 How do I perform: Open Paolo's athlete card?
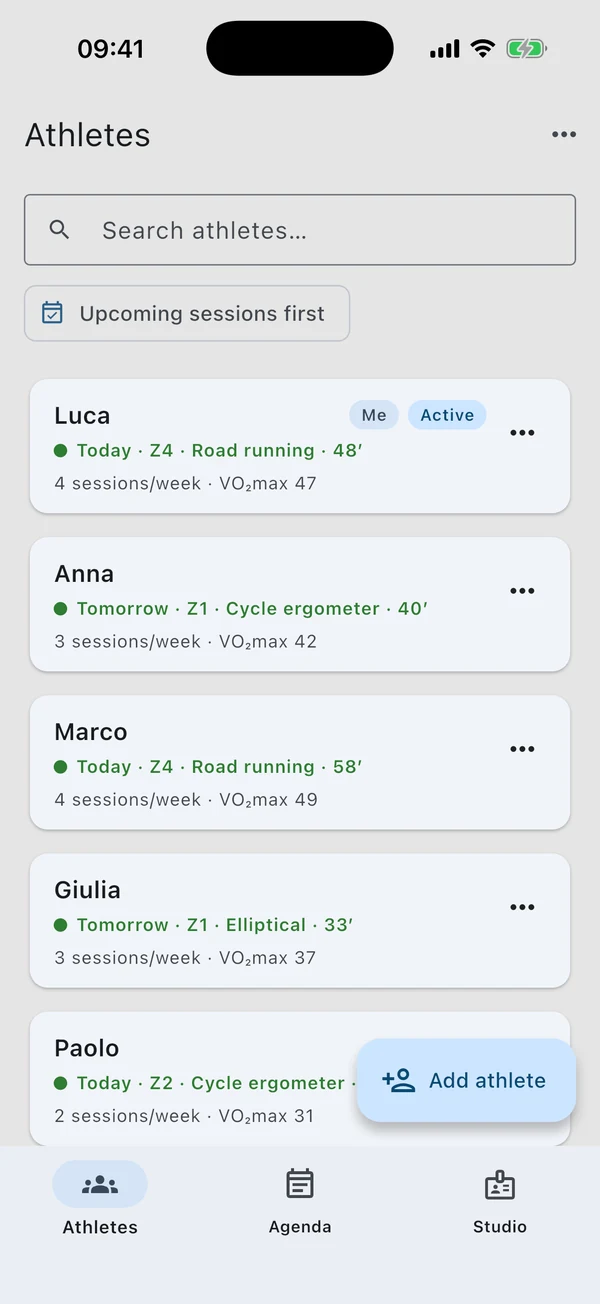pyautogui.click(x=190, y=1080)
